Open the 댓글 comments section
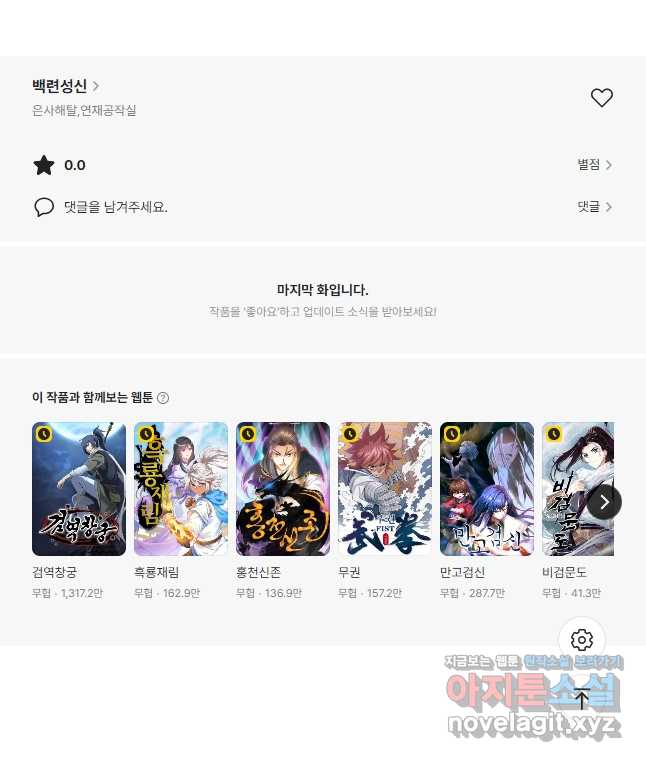The width and height of the screenshot is (646, 762). point(594,207)
